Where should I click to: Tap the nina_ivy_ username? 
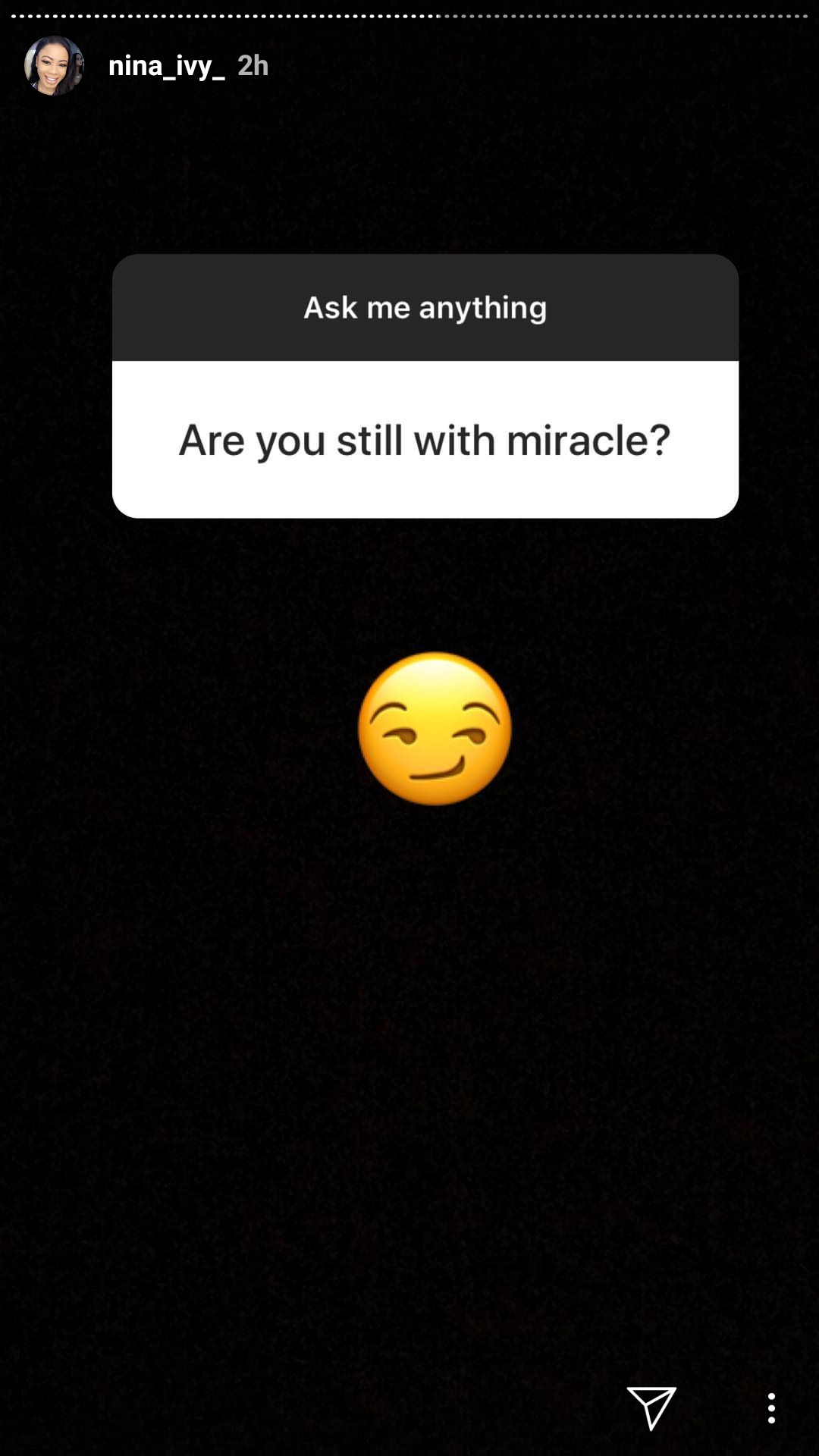pos(166,66)
